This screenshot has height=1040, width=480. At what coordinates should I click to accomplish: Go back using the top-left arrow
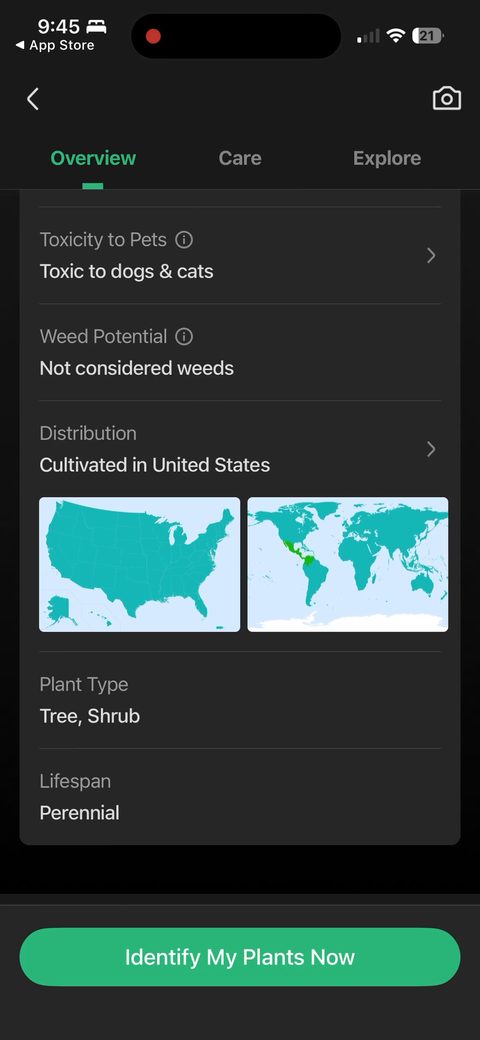tap(32, 99)
